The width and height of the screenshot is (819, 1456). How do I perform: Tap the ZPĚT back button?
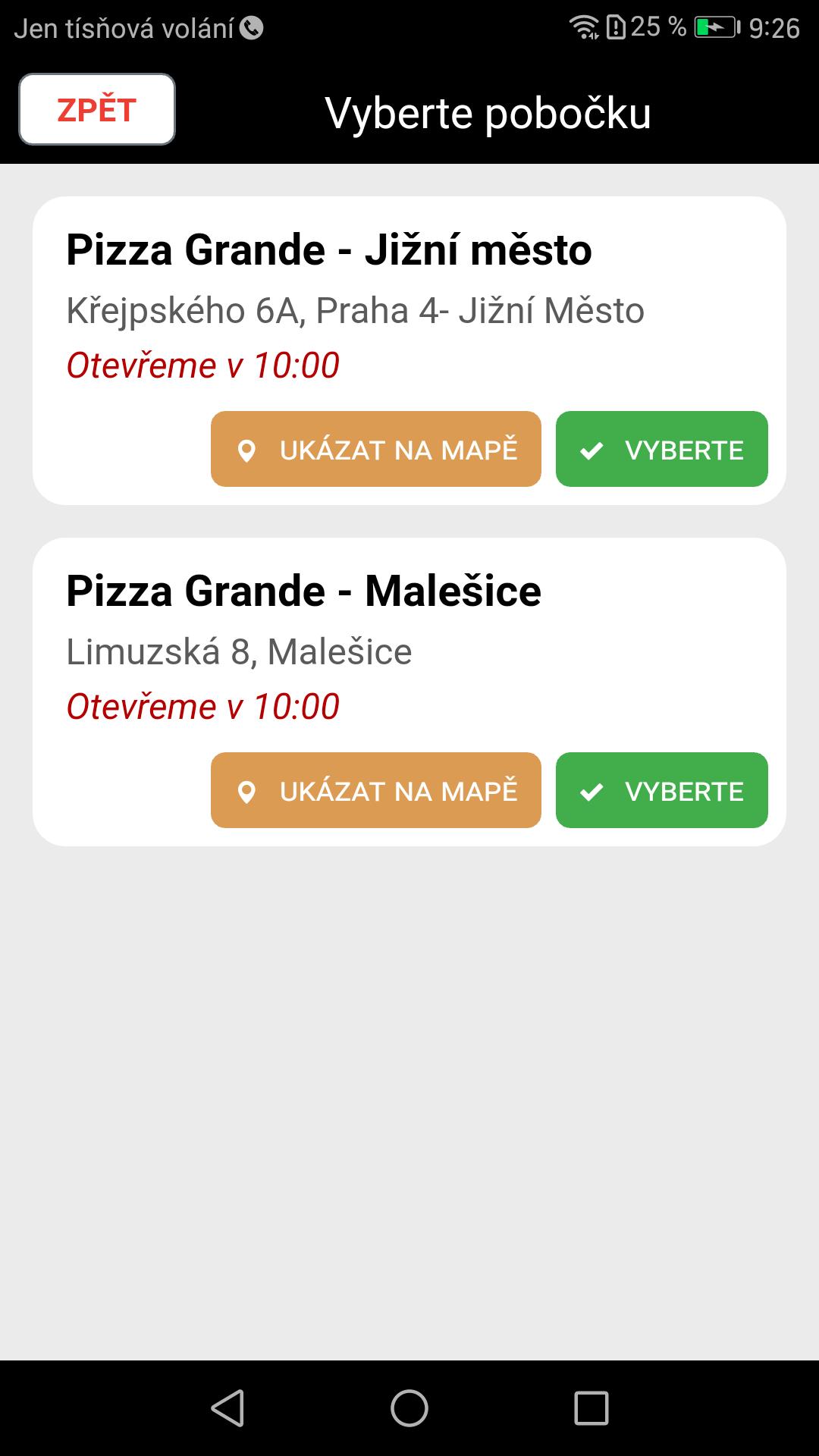(x=97, y=109)
